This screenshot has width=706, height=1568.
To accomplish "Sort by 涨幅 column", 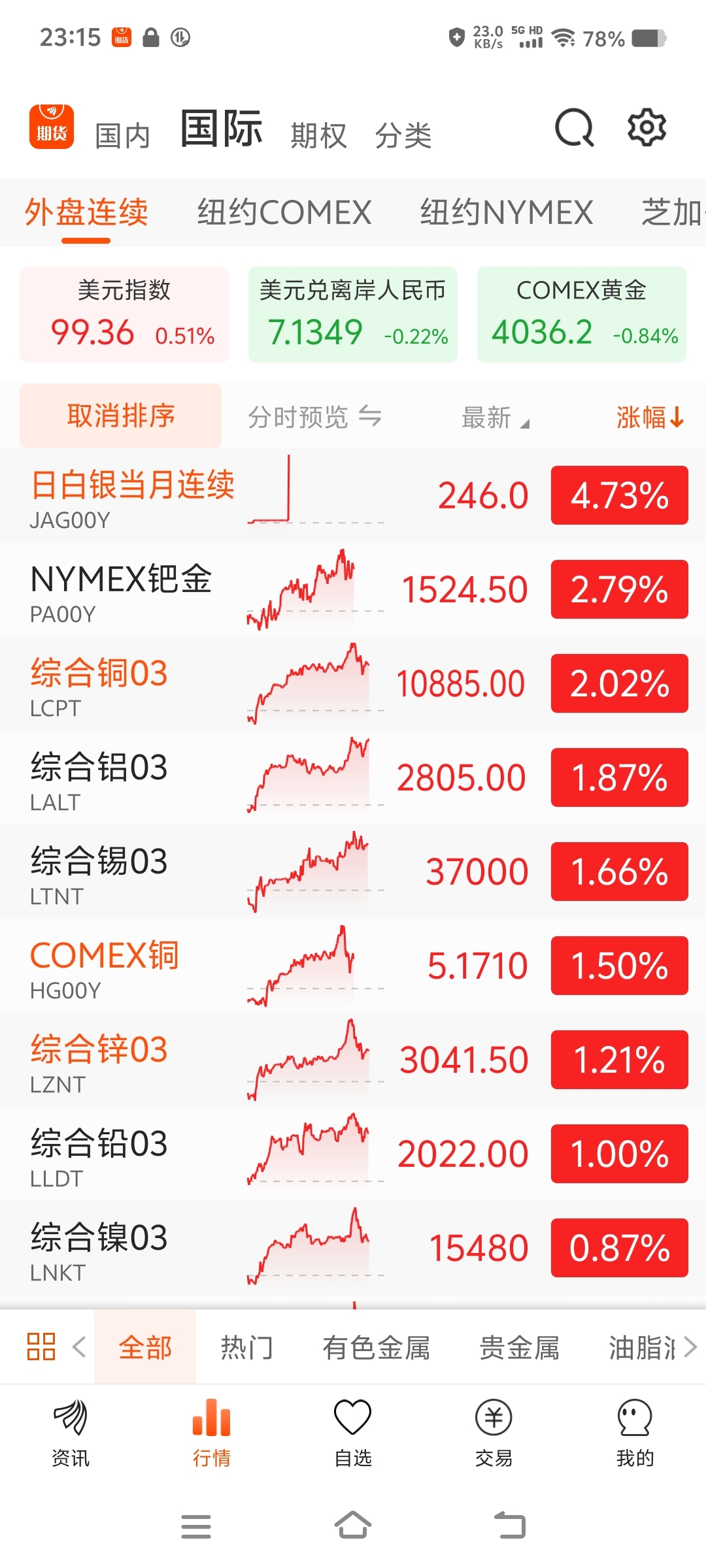I will click(x=649, y=417).
